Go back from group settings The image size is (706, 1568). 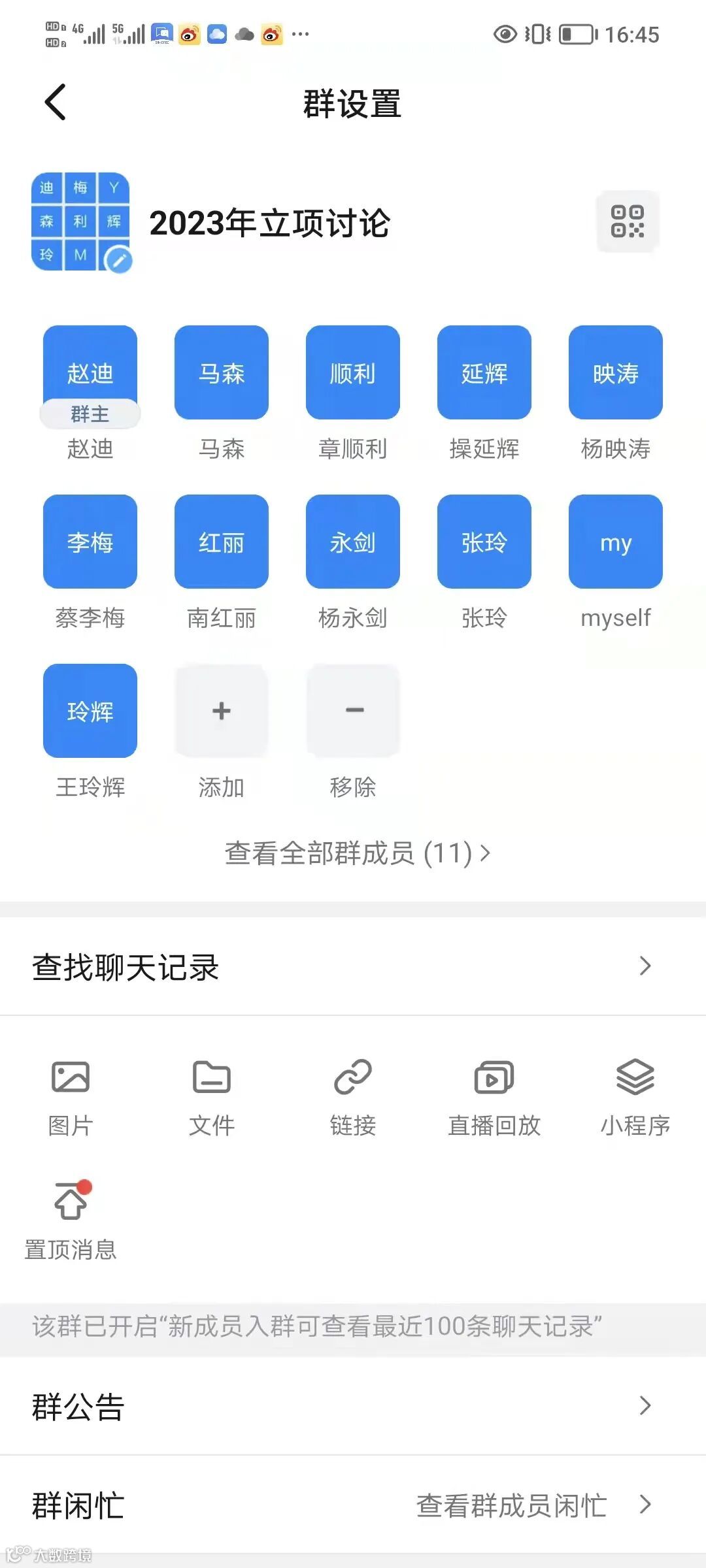(56, 103)
